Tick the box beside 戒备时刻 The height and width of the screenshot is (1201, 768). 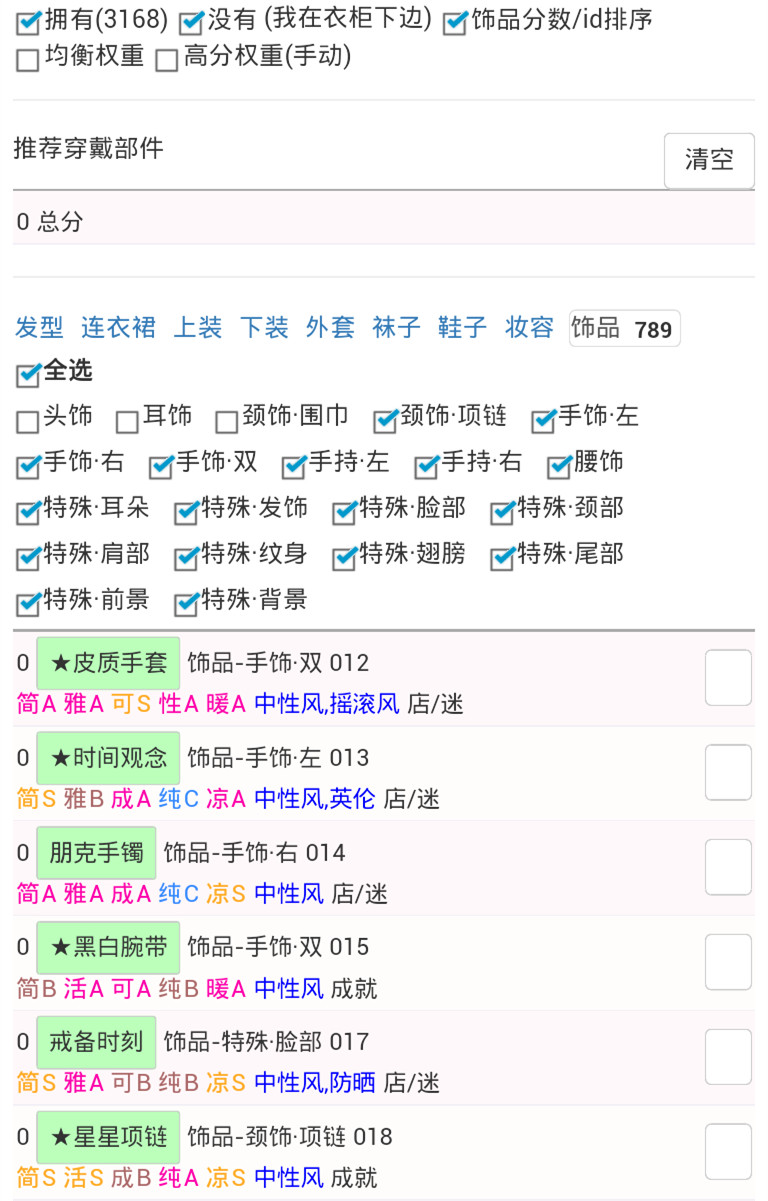728,1056
